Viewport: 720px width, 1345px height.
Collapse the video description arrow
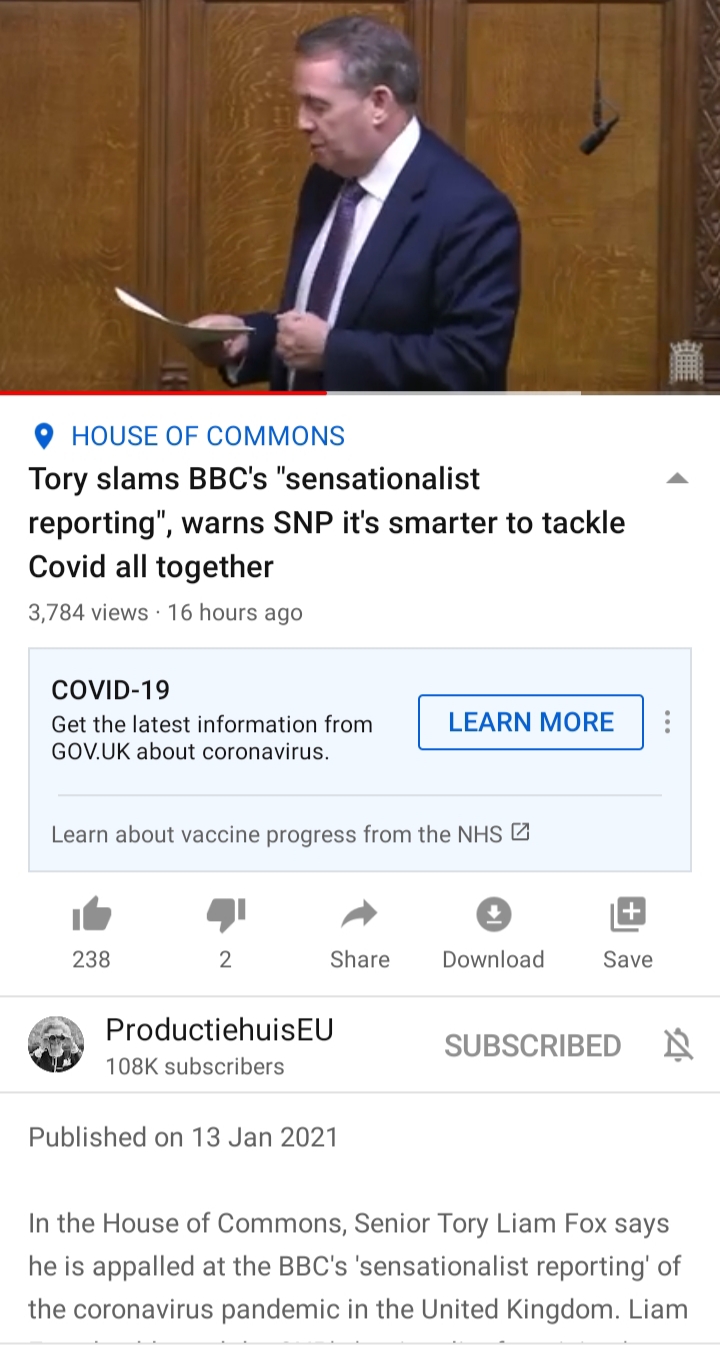pos(677,479)
